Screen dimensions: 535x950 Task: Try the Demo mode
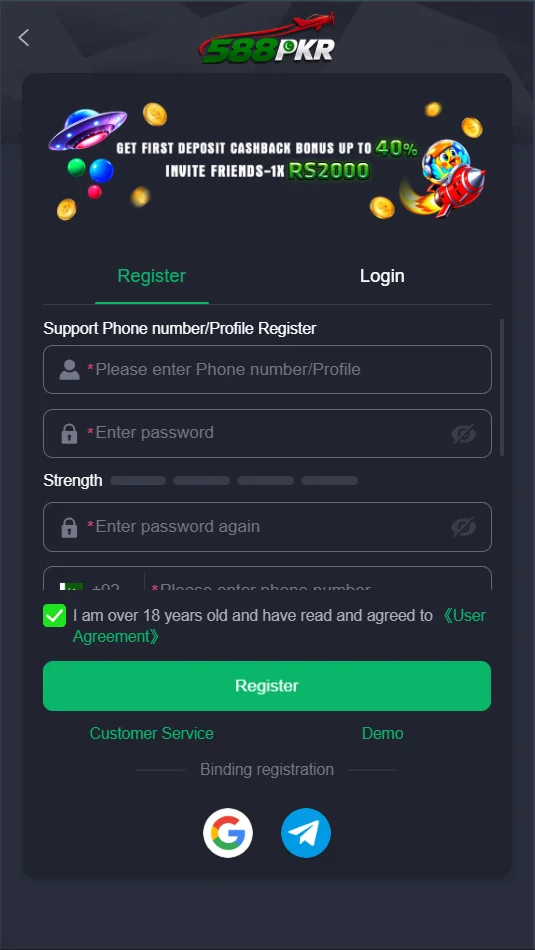382,733
